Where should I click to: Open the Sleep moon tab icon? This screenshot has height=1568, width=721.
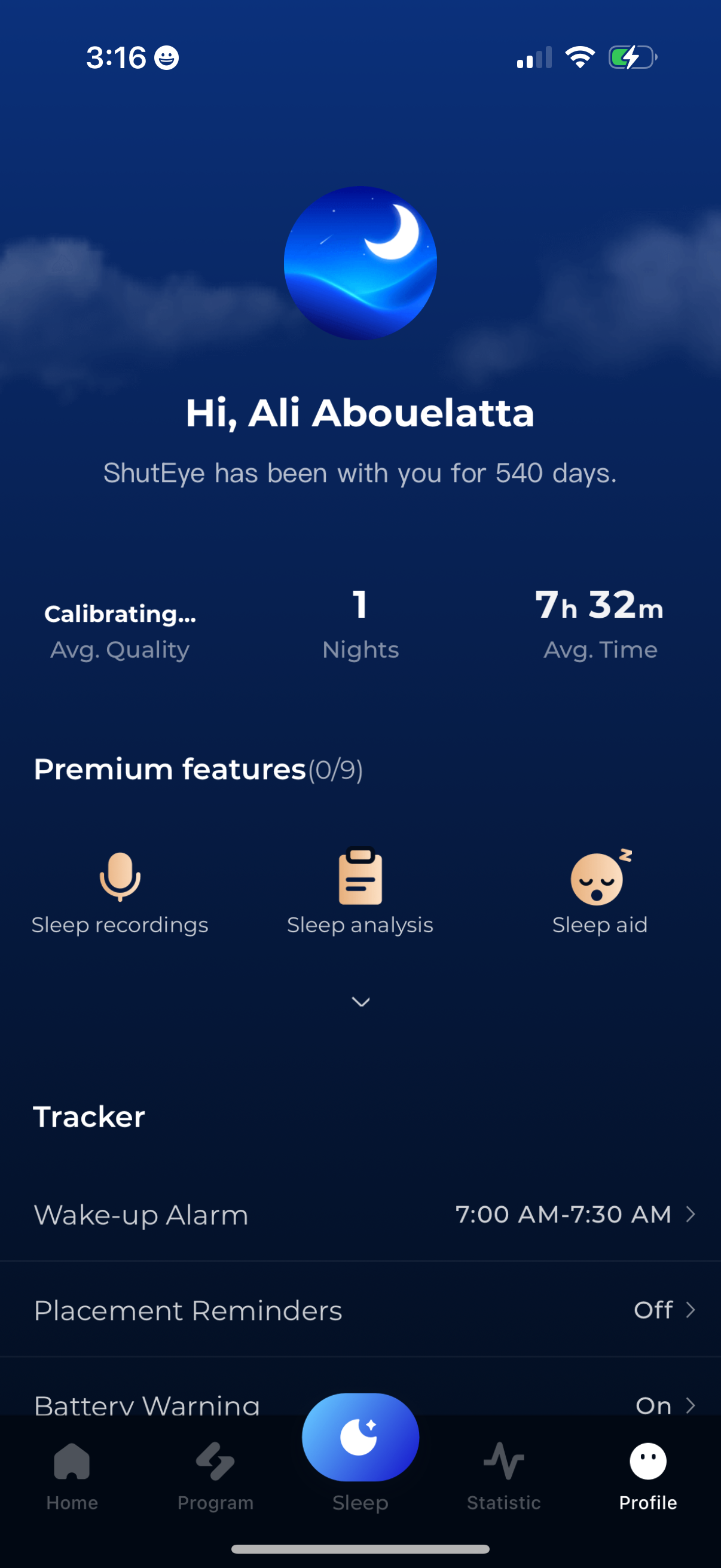(360, 1436)
